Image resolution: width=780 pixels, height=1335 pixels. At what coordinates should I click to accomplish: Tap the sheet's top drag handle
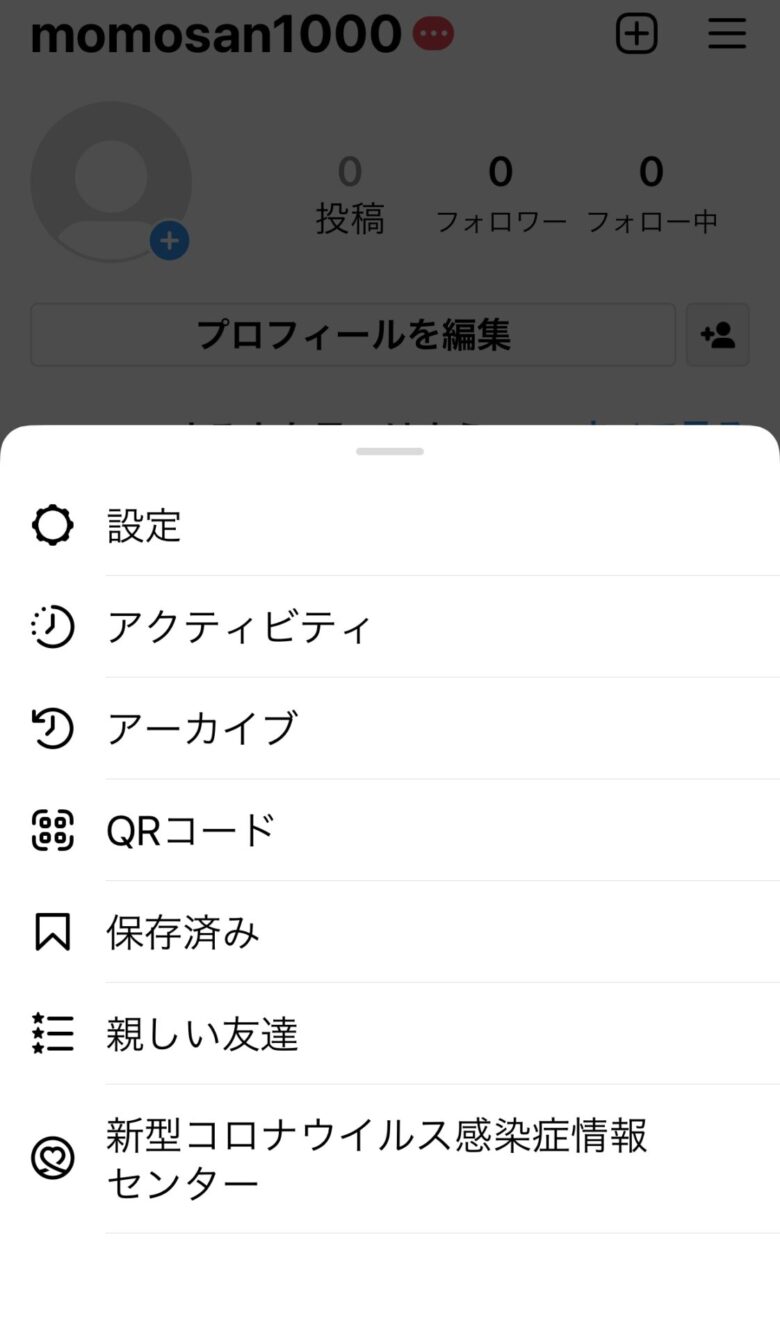(390, 452)
